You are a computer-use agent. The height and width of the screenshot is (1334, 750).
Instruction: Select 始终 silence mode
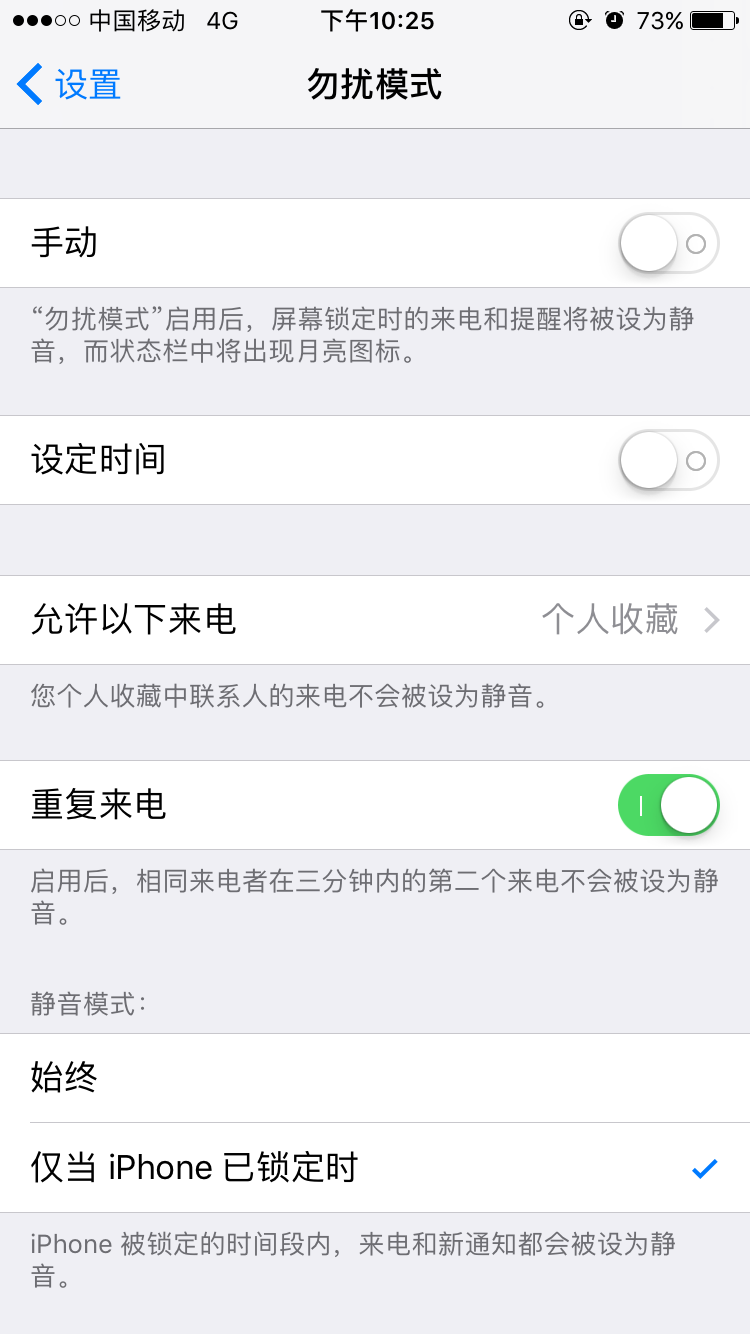coord(375,1078)
